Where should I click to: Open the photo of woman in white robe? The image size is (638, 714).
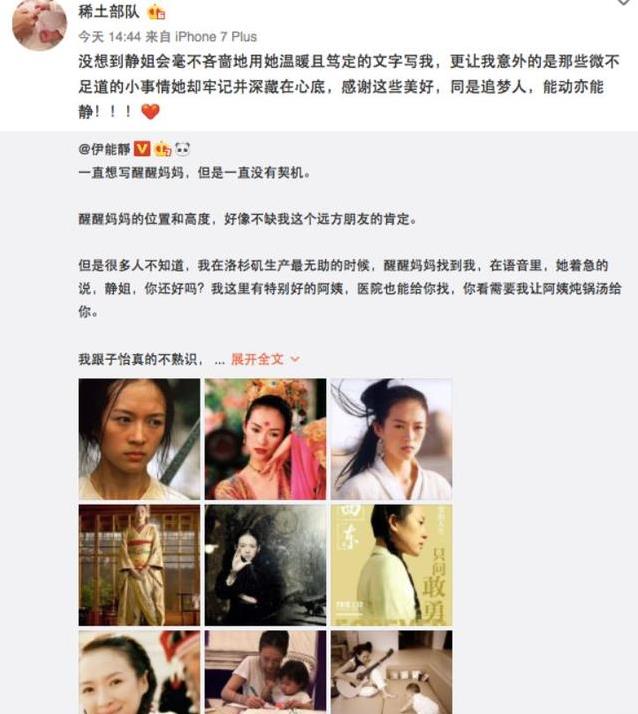tap(391, 439)
